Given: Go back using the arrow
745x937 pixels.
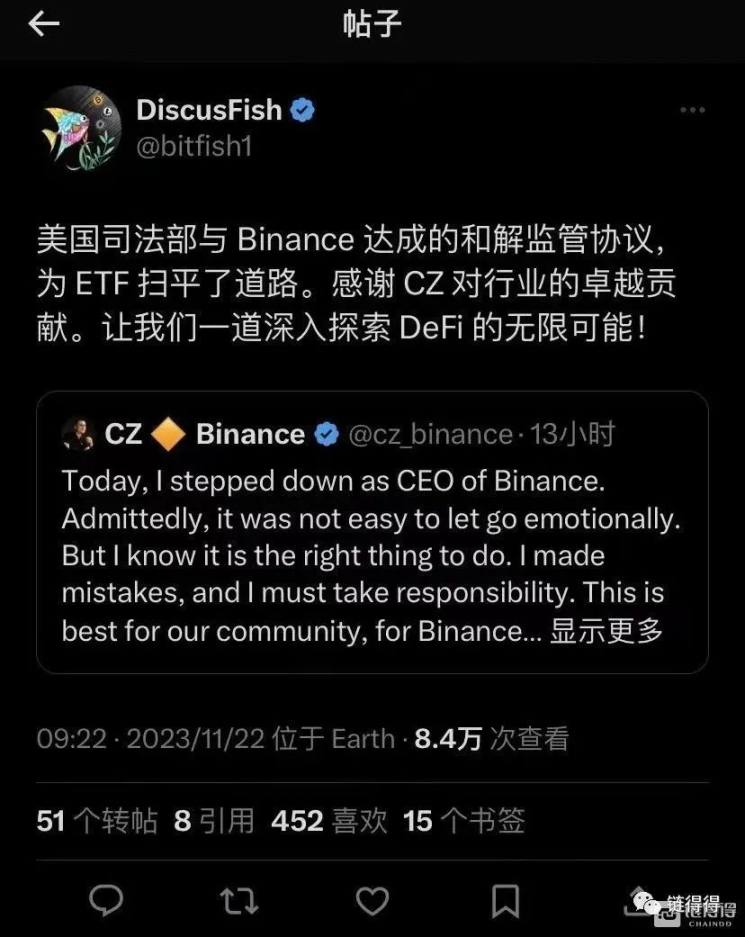Looking at the screenshot, I should click(44, 25).
